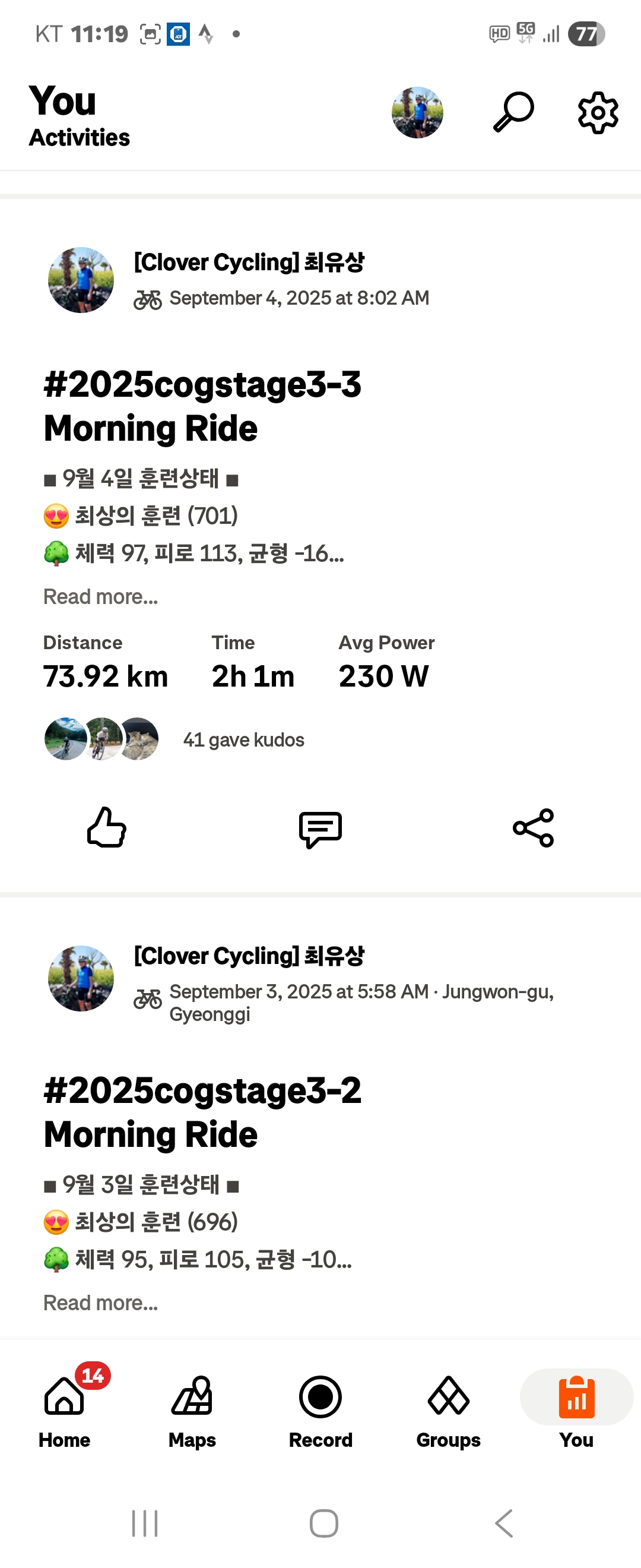
Task: Open the settings gear
Action: (x=597, y=113)
